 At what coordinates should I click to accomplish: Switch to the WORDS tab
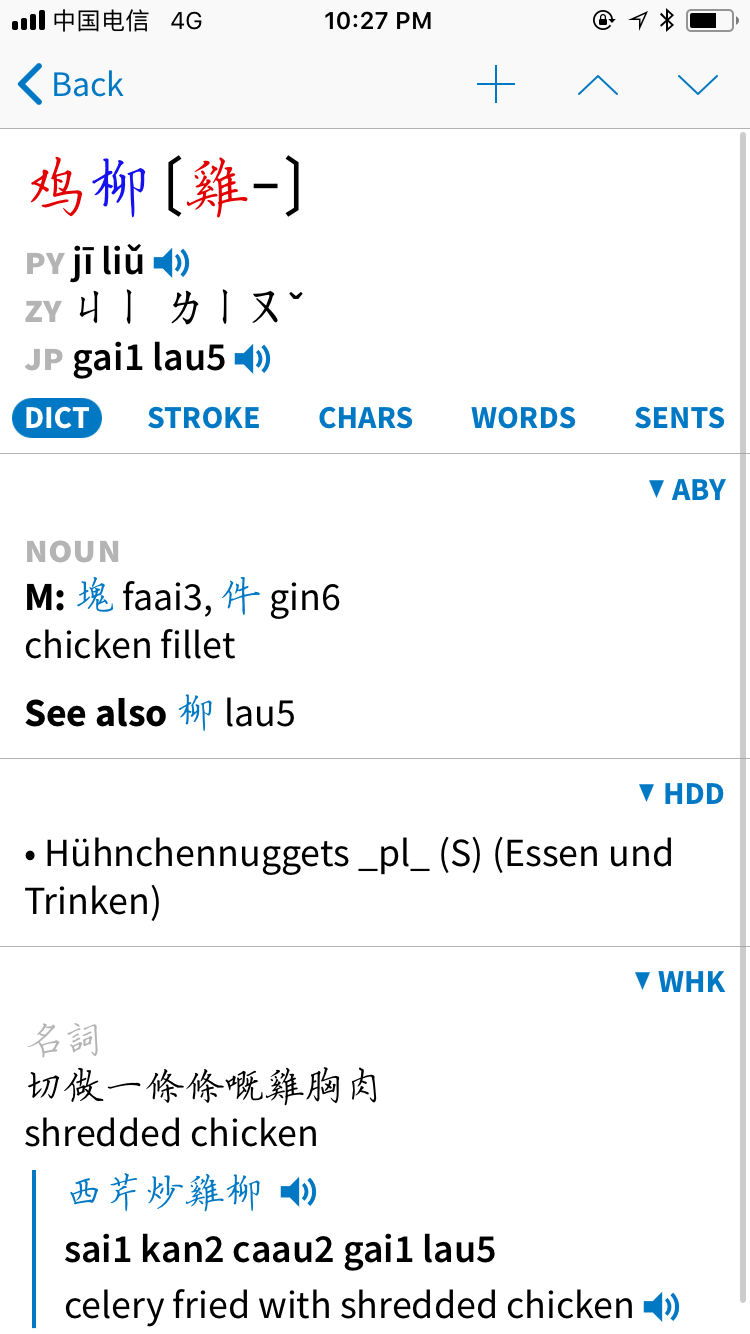click(524, 418)
